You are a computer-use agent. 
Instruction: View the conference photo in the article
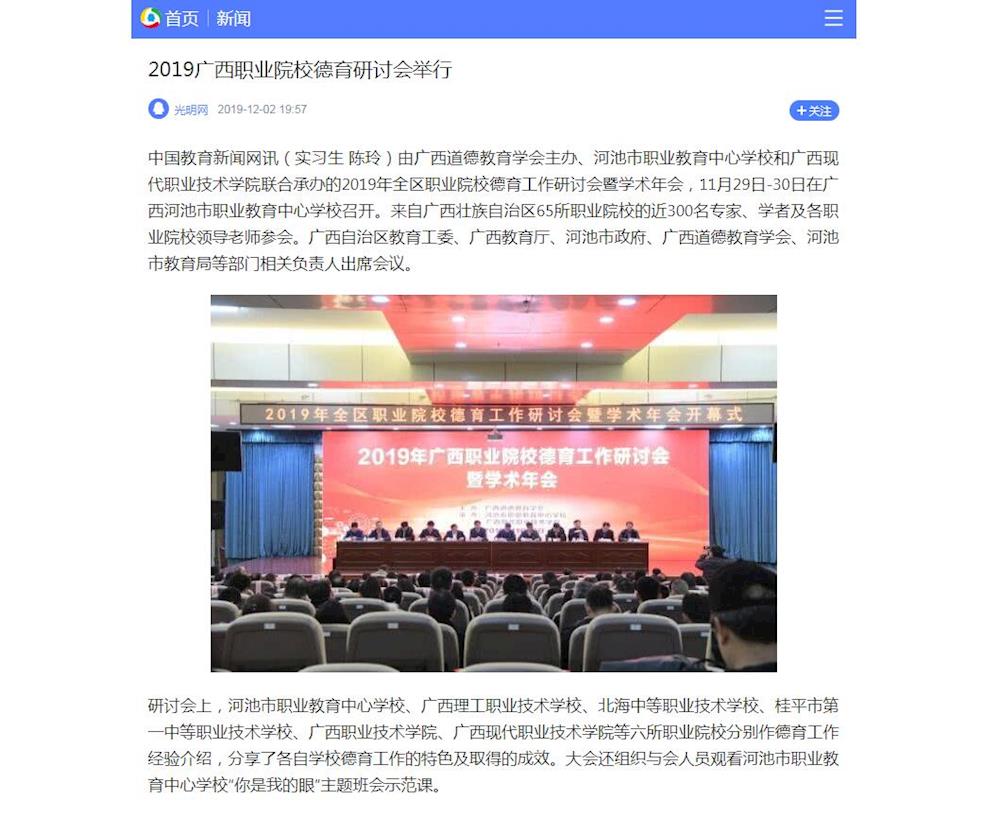coord(493,483)
